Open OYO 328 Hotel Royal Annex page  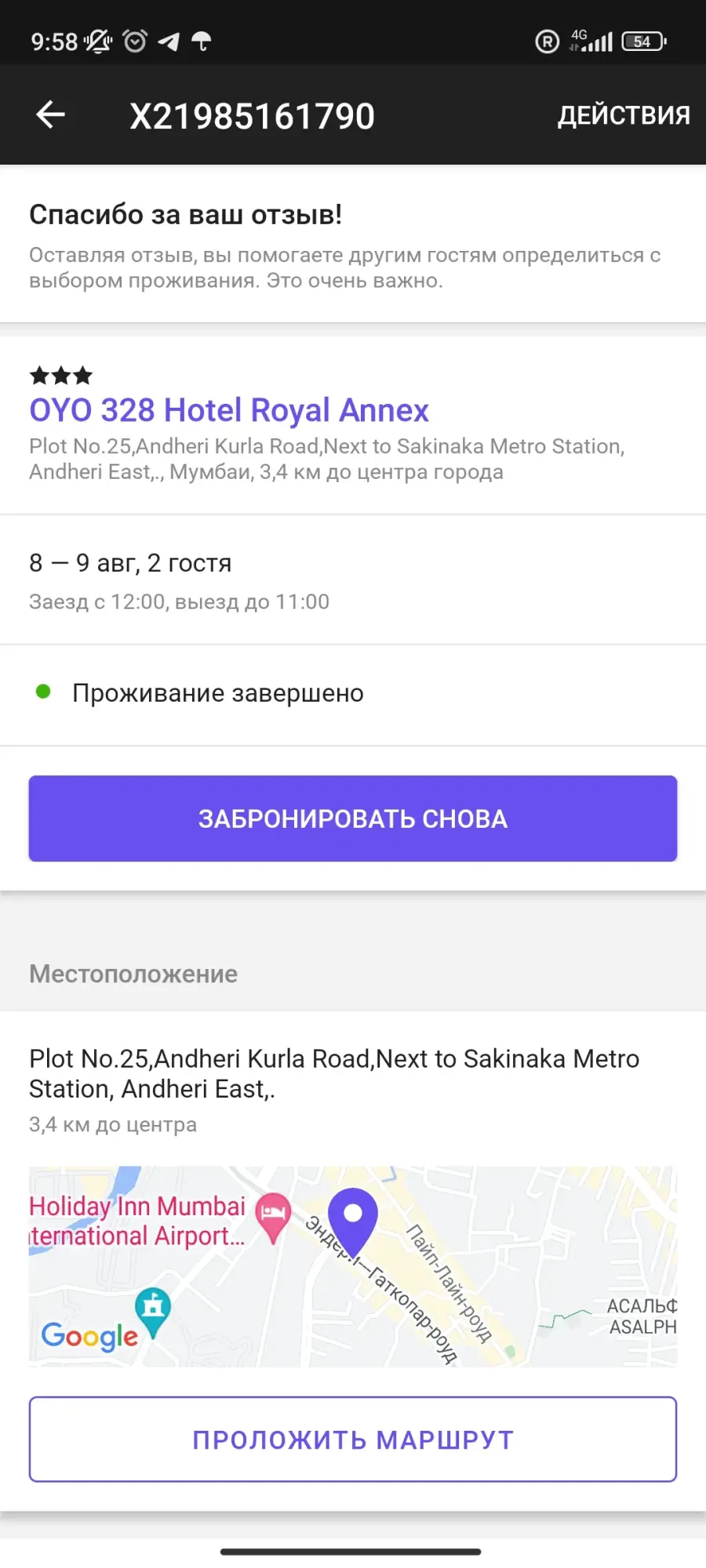tap(229, 410)
